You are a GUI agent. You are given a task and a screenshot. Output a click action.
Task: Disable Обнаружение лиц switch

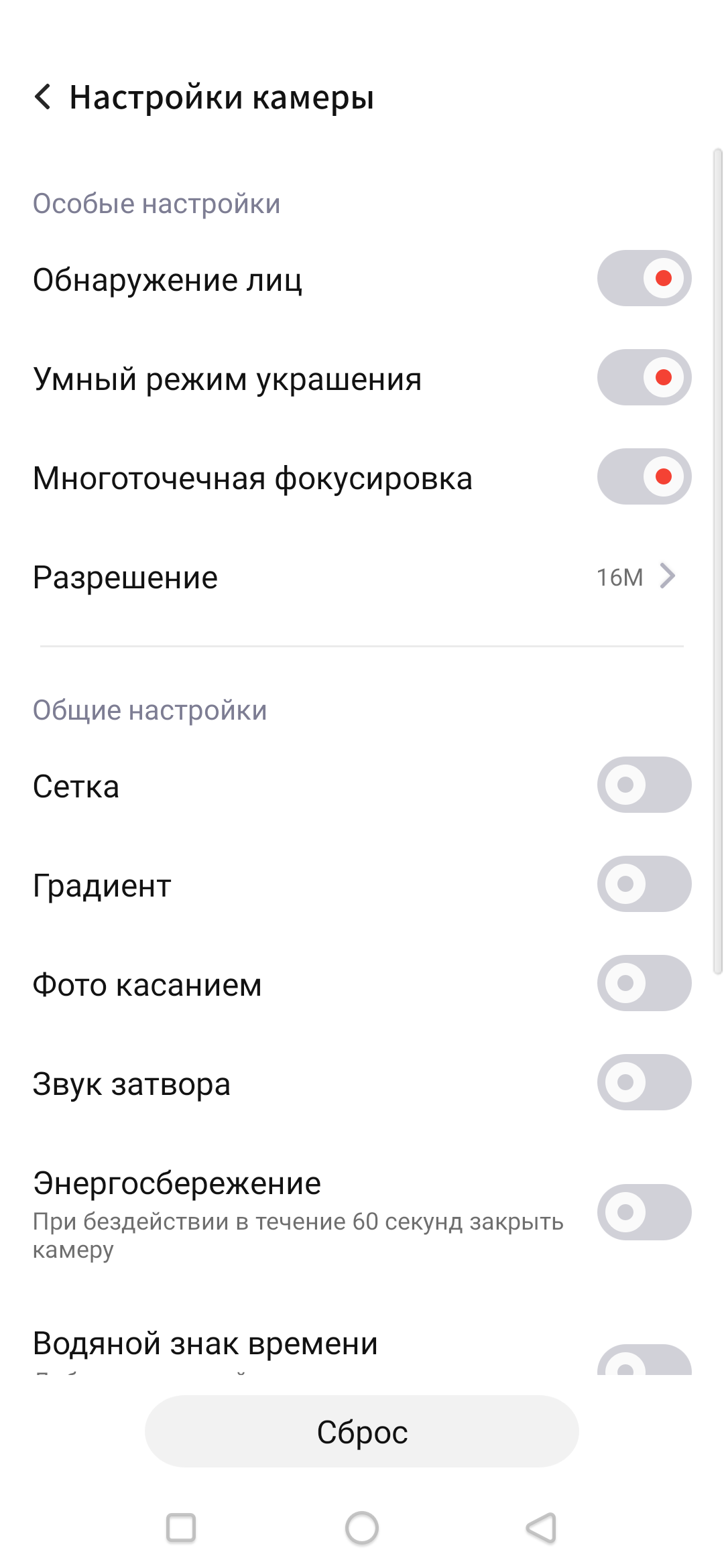(644, 278)
